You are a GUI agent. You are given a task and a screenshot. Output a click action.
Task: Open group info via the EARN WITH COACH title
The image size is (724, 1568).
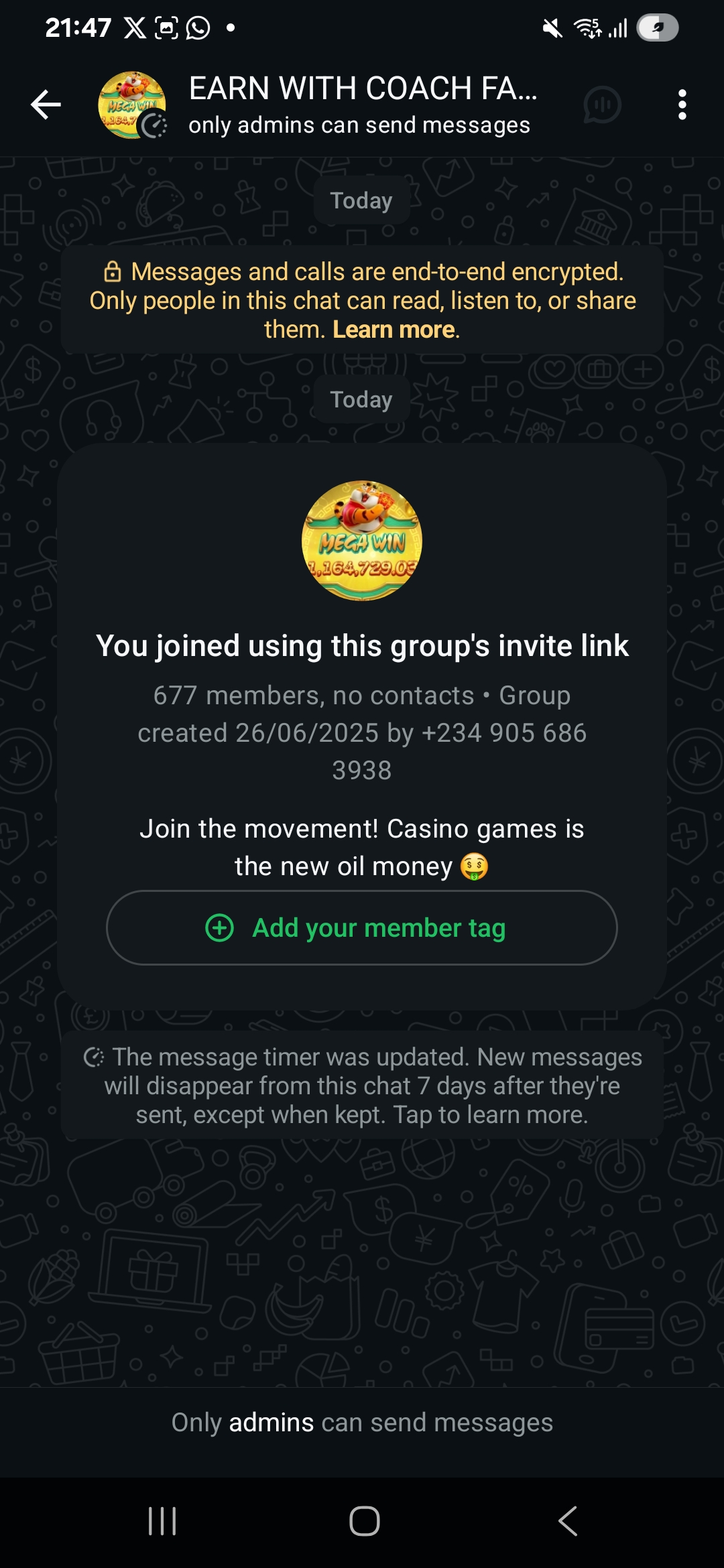(363, 89)
